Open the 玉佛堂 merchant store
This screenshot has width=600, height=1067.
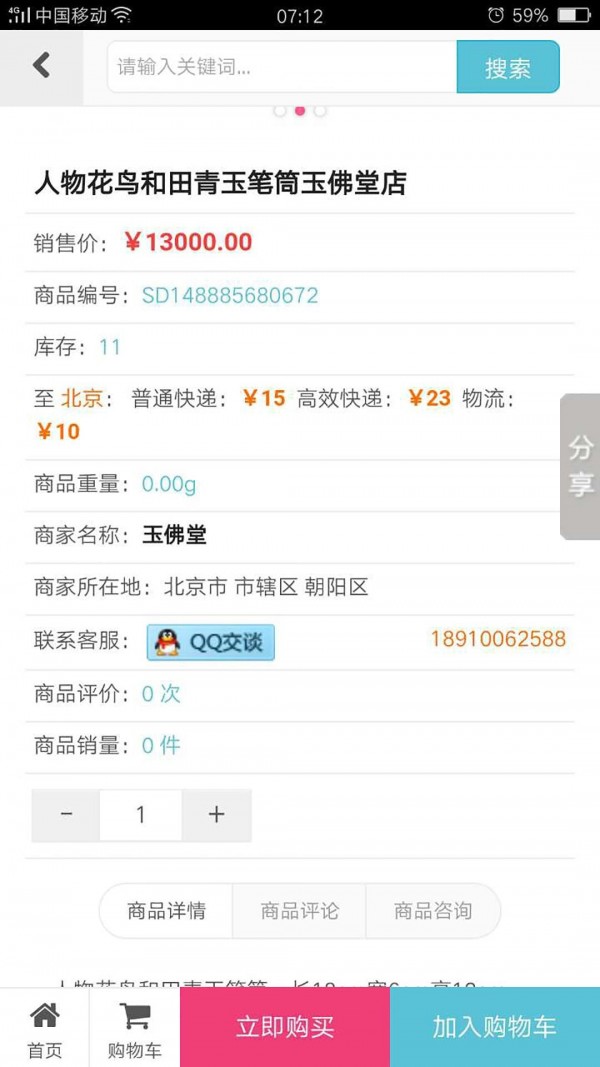tap(174, 536)
